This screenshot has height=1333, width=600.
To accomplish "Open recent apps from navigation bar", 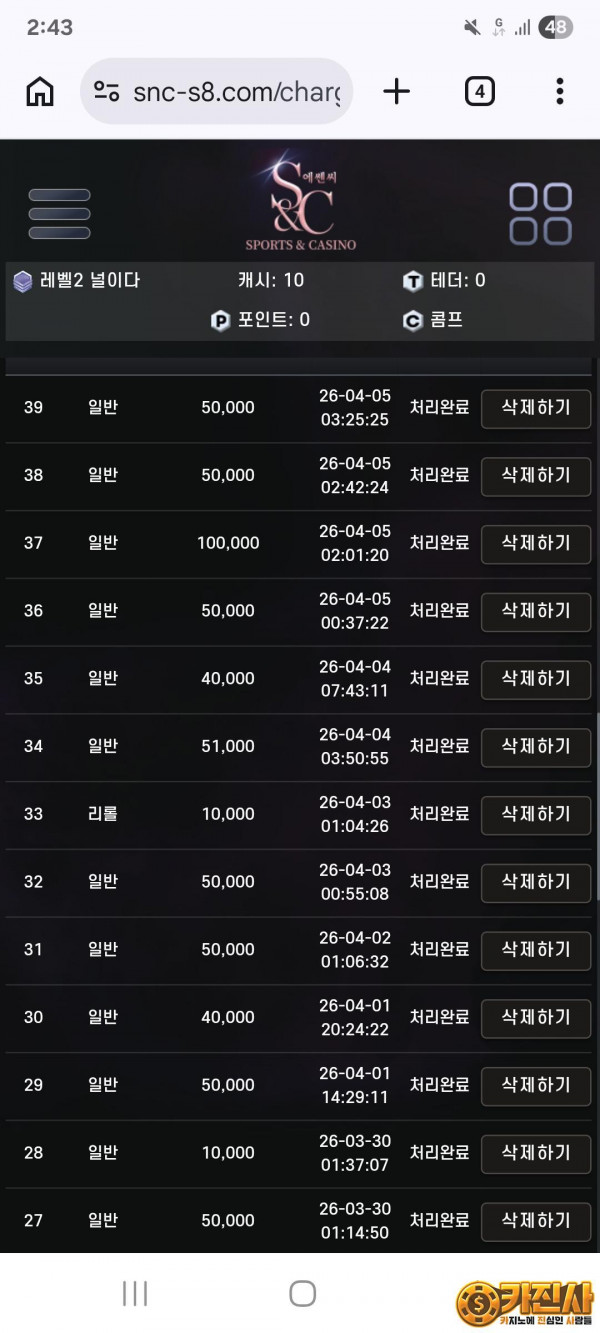I will (x=135, y=1293).
